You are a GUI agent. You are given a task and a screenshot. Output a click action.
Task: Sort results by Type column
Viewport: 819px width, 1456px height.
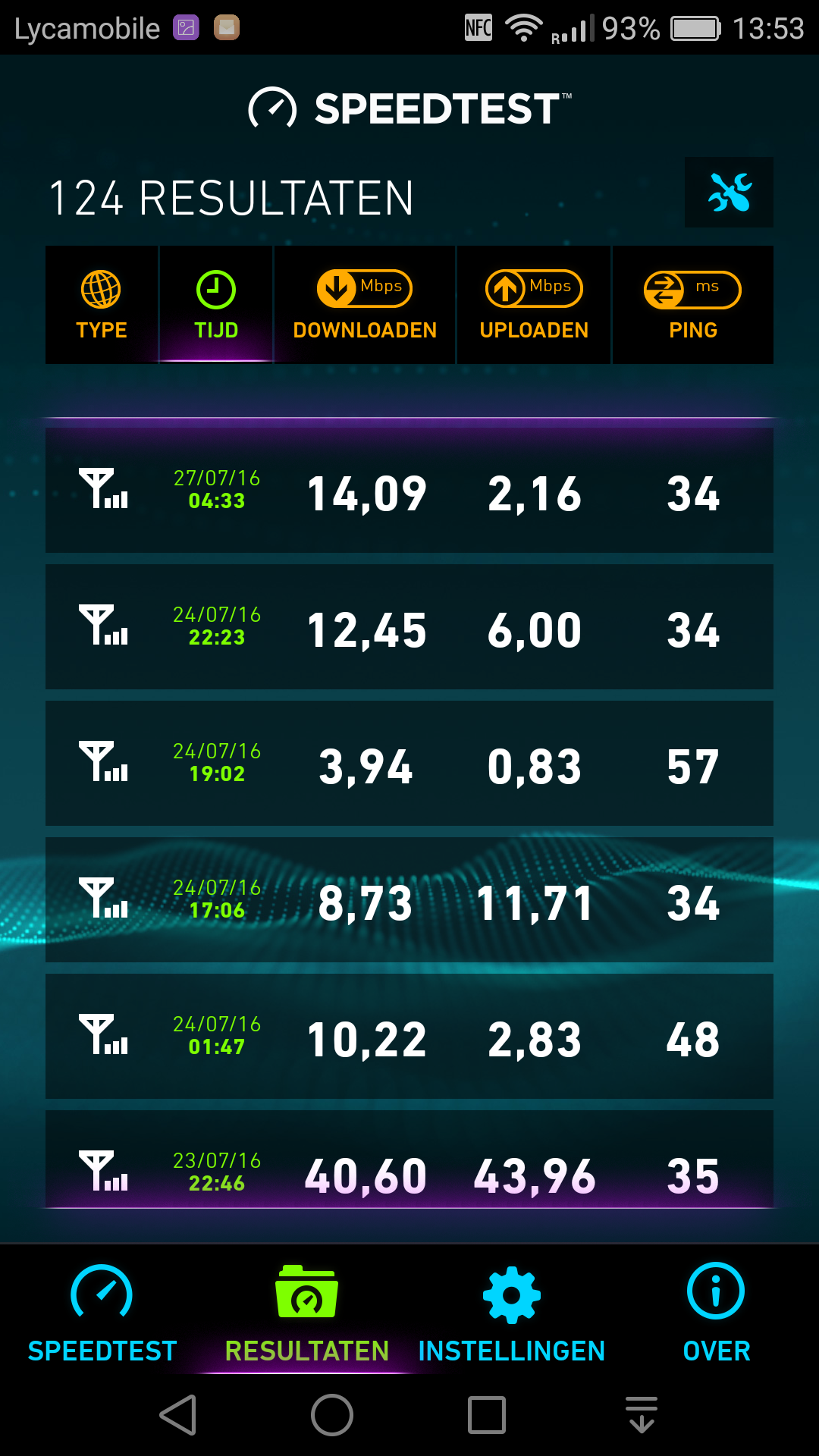[102, 305]
